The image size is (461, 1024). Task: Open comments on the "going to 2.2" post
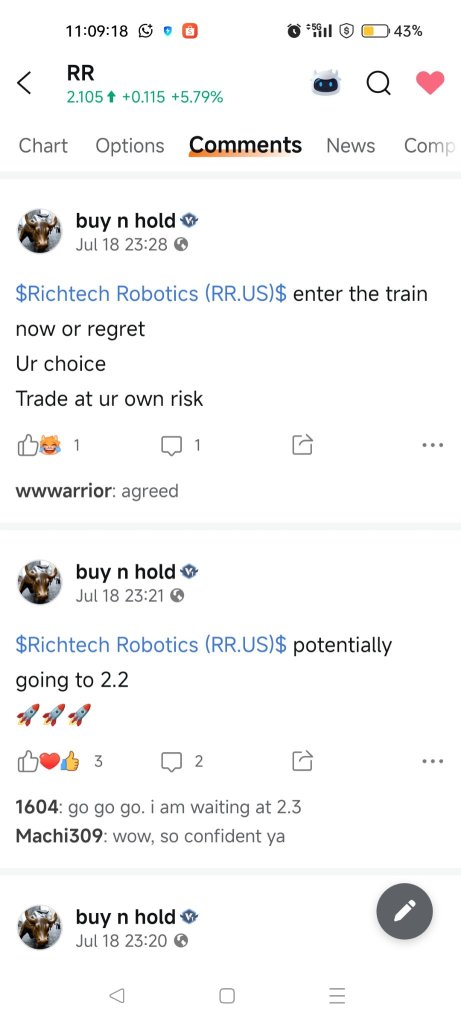click(171, 761)
